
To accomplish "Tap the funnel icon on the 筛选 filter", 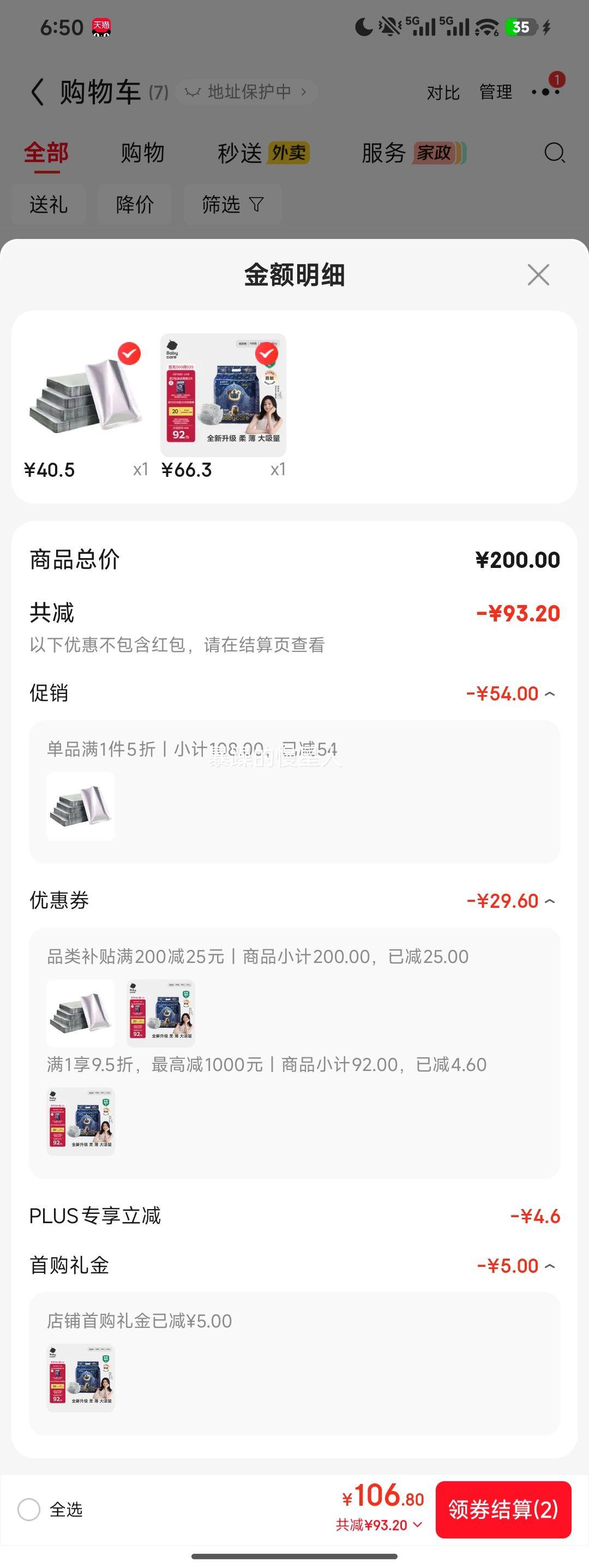I will point(256,205).
